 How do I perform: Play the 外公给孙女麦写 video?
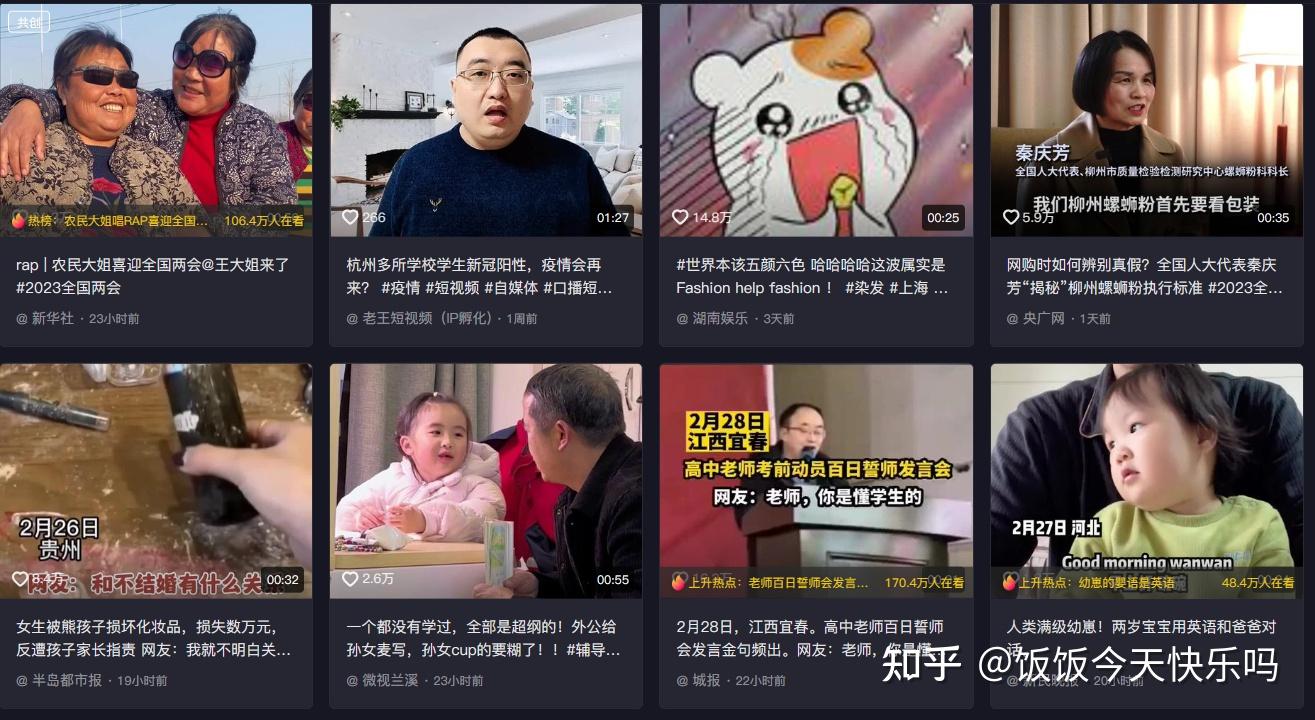[486, 480]
